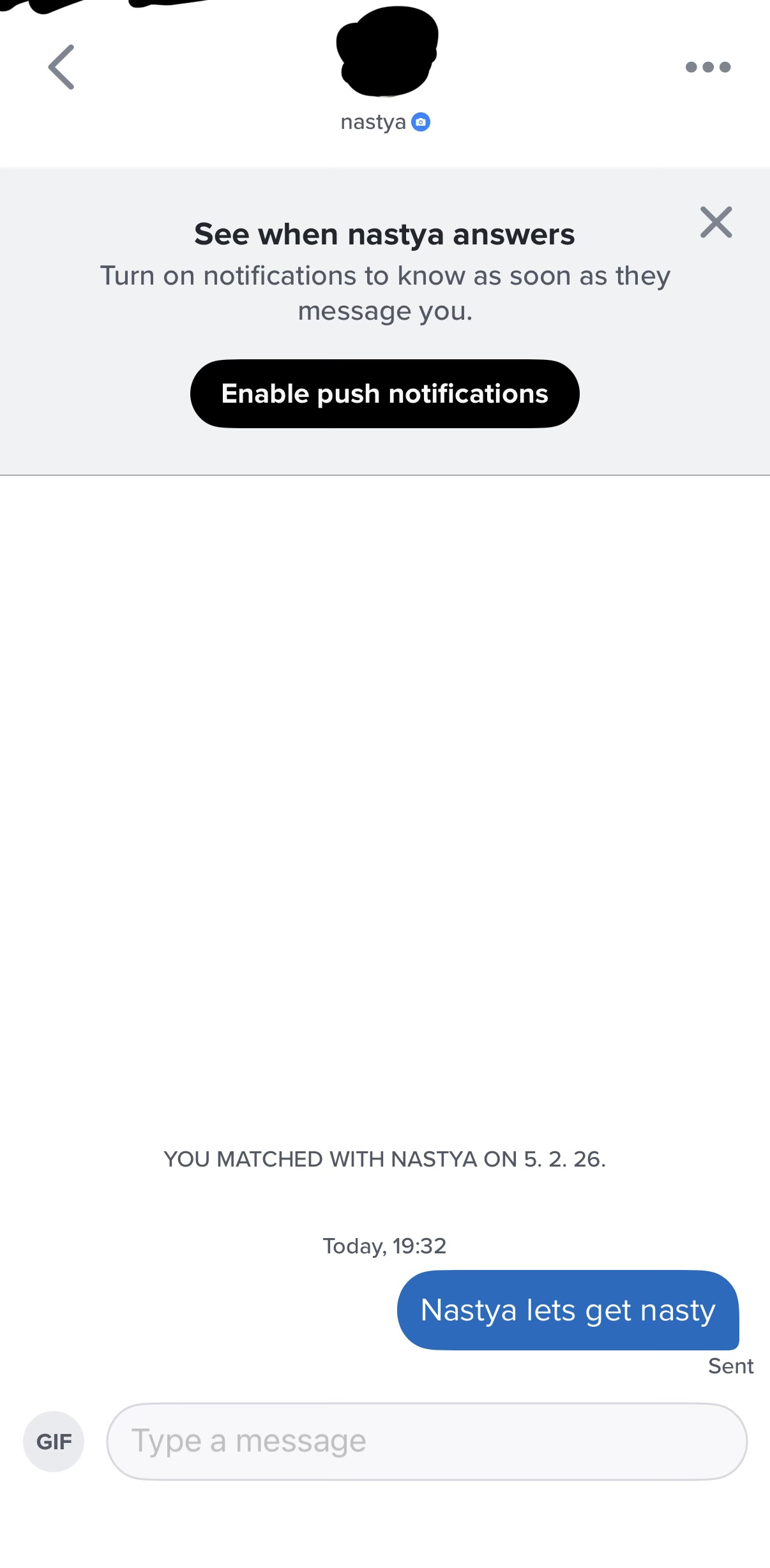The image size is (770, 1568).
Task: Go back to the matches list
Action: pos(61,67)
